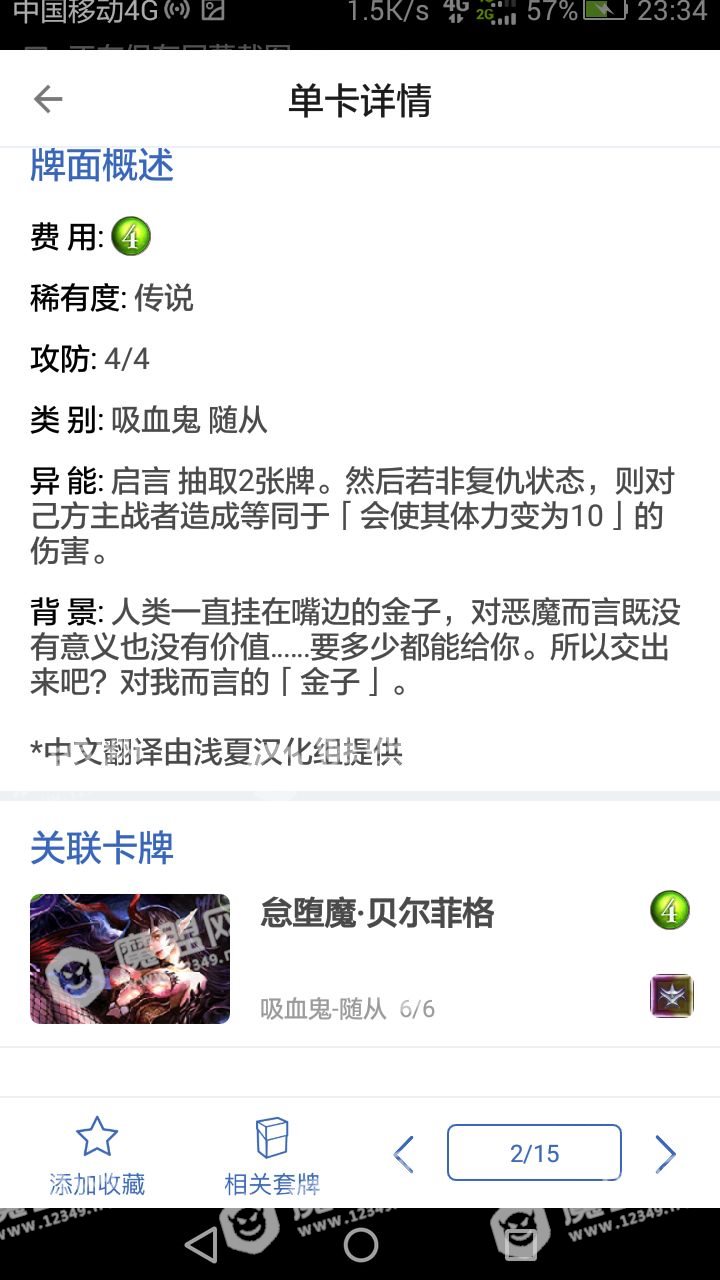720x1280 pixels.
Task: Go to the previous card with the left arrow
Action: (404, 1154)
